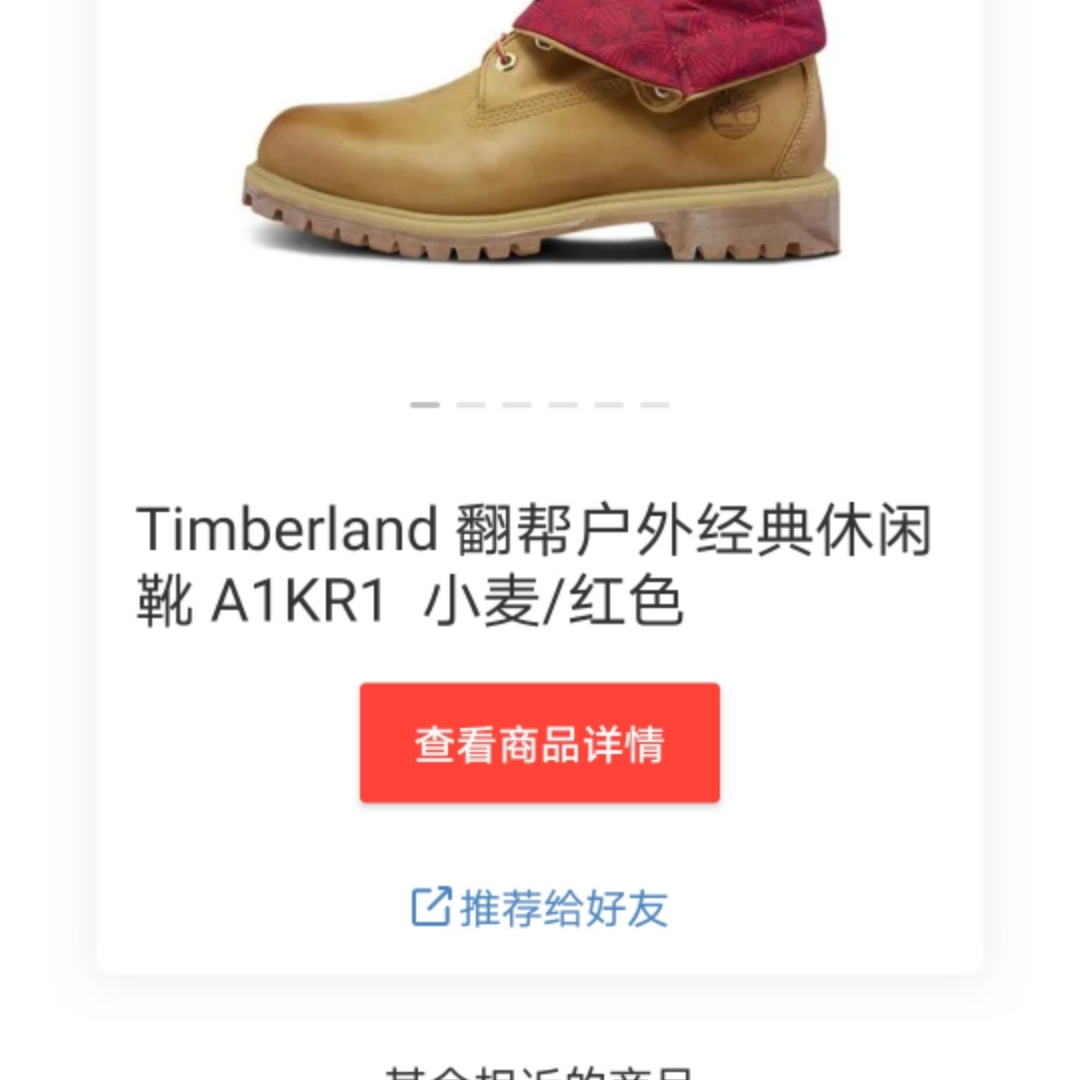Image resolution: width=1080 pixels, height=1080 pixels.
Task: Tap the 查看商品详情 button
Action: tap(539, 743)
